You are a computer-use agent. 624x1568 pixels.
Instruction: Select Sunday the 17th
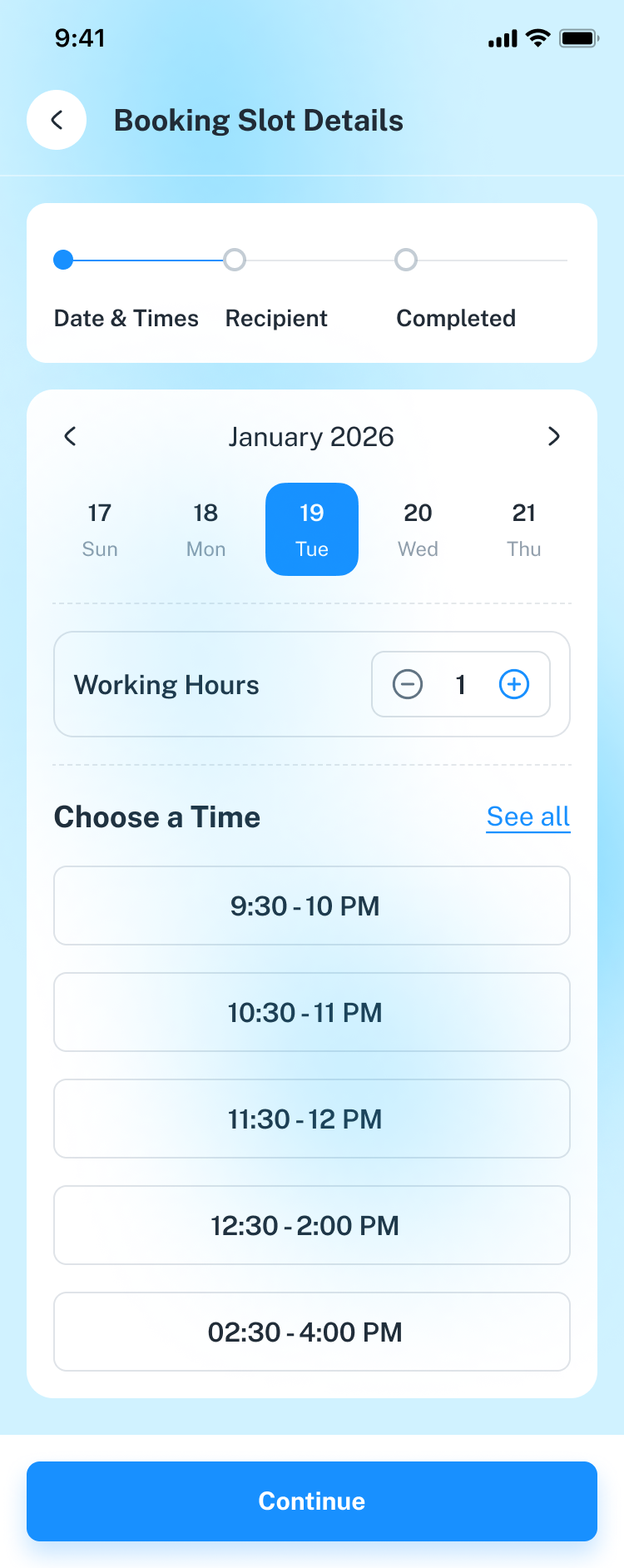tap(100, 529)
